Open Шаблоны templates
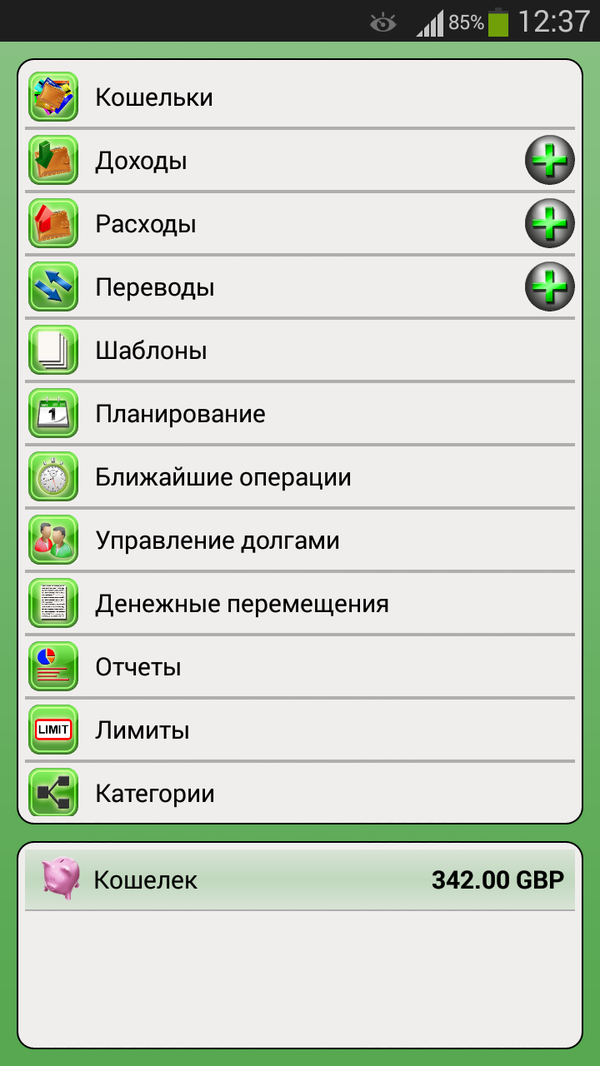This screenshot has width=600, height=1066. click(x=300, y=351)
